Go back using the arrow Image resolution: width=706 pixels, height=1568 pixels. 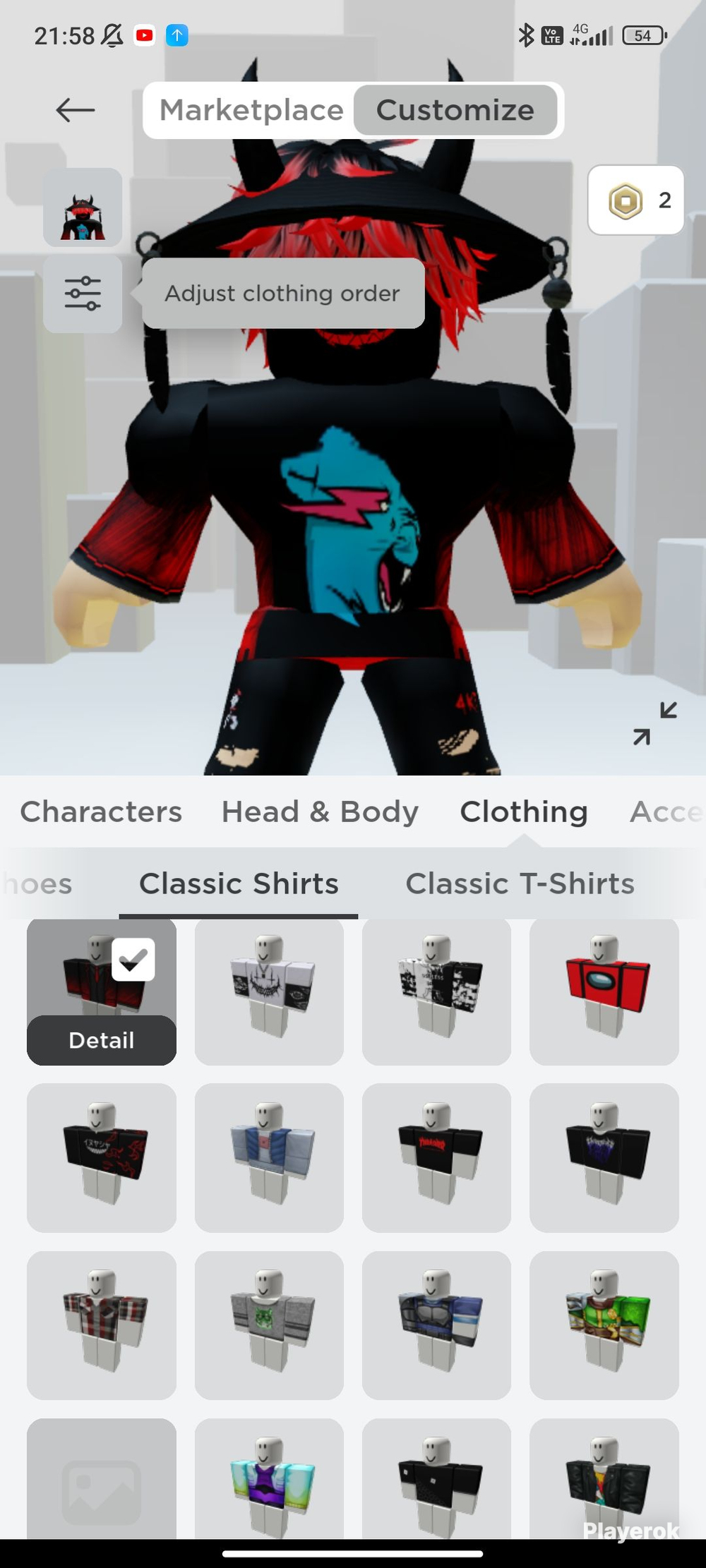[75, 110]
